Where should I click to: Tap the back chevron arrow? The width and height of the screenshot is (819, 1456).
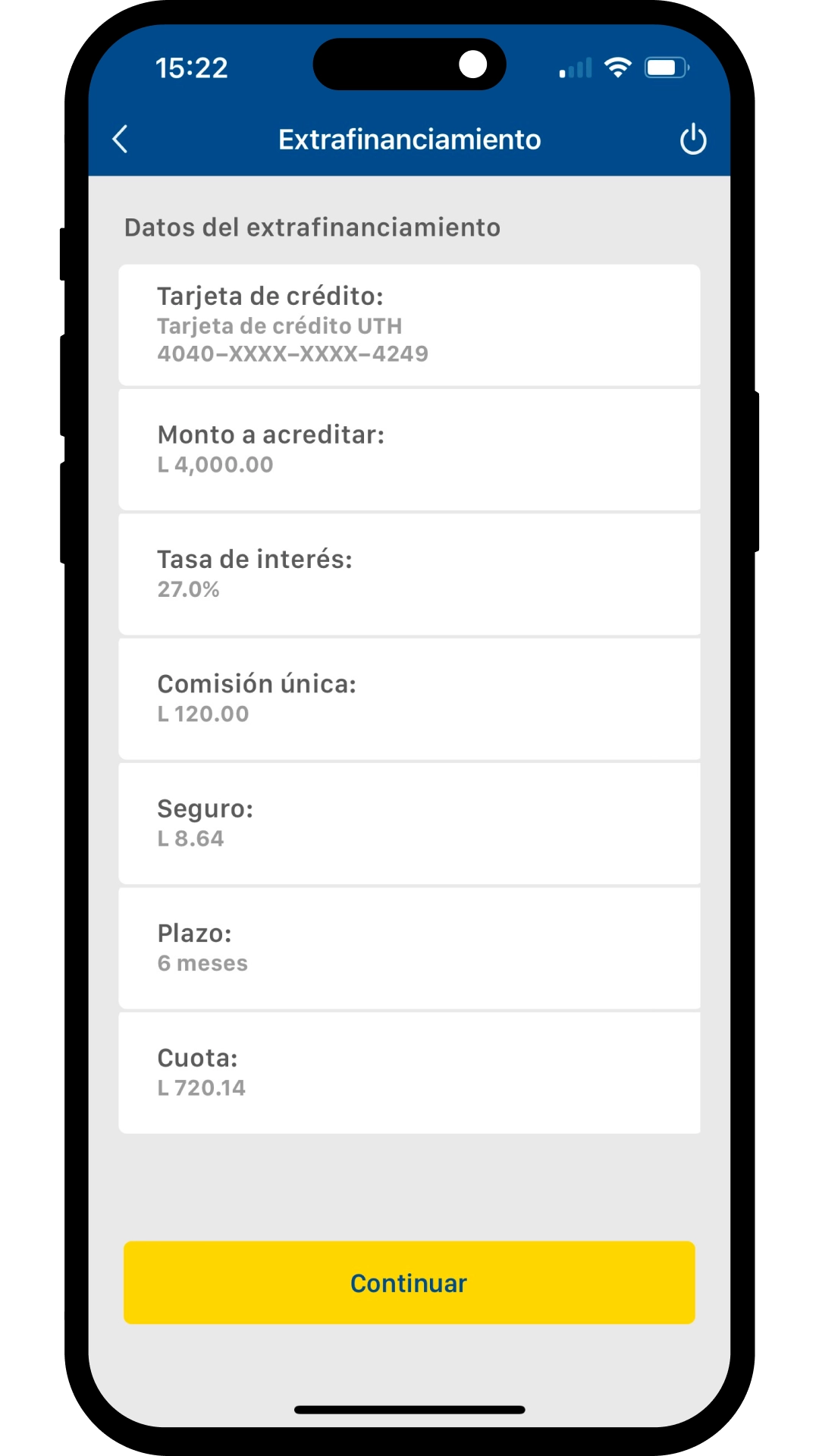click(121, 139)
